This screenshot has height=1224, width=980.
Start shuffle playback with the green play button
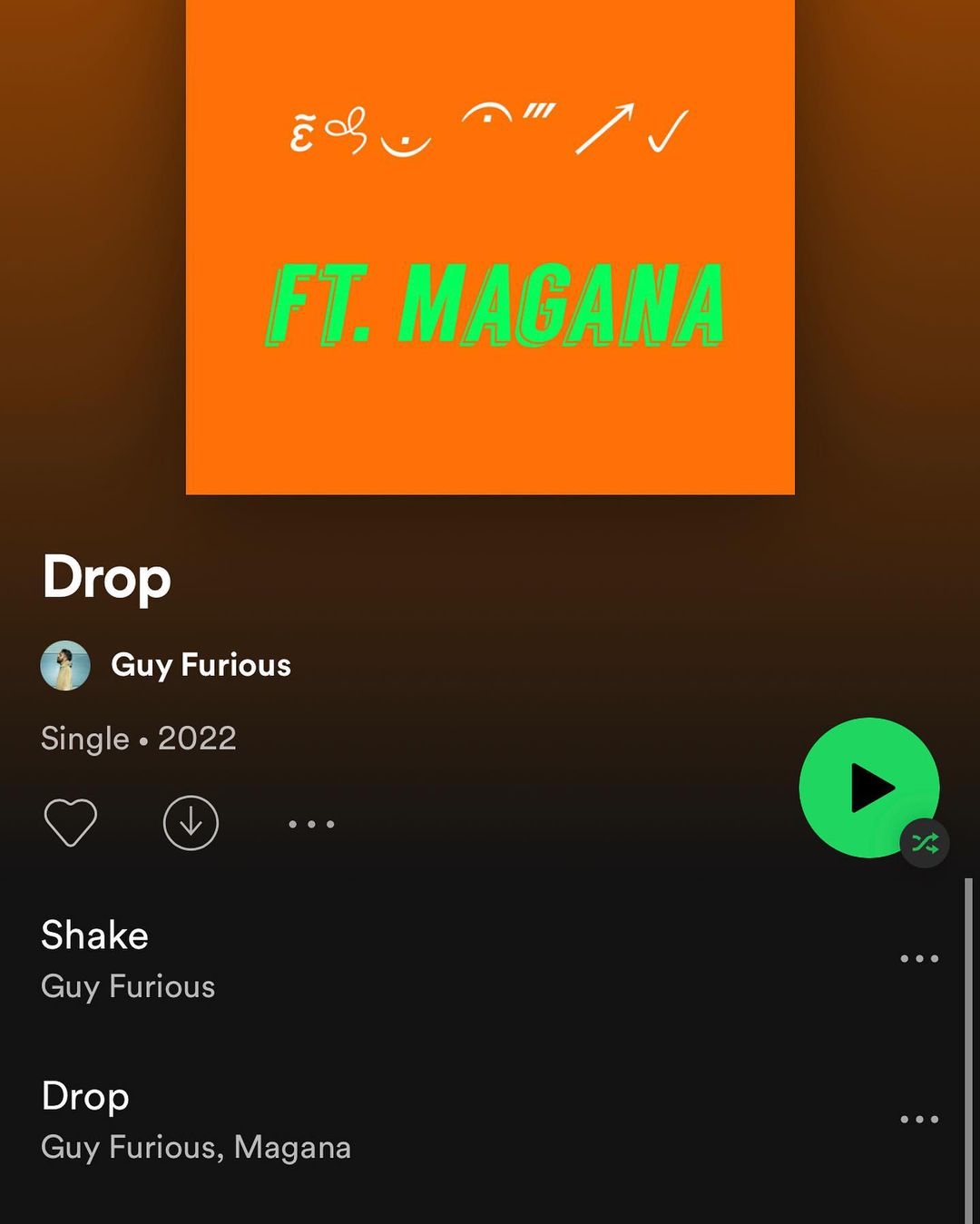(x=868, y=788)
